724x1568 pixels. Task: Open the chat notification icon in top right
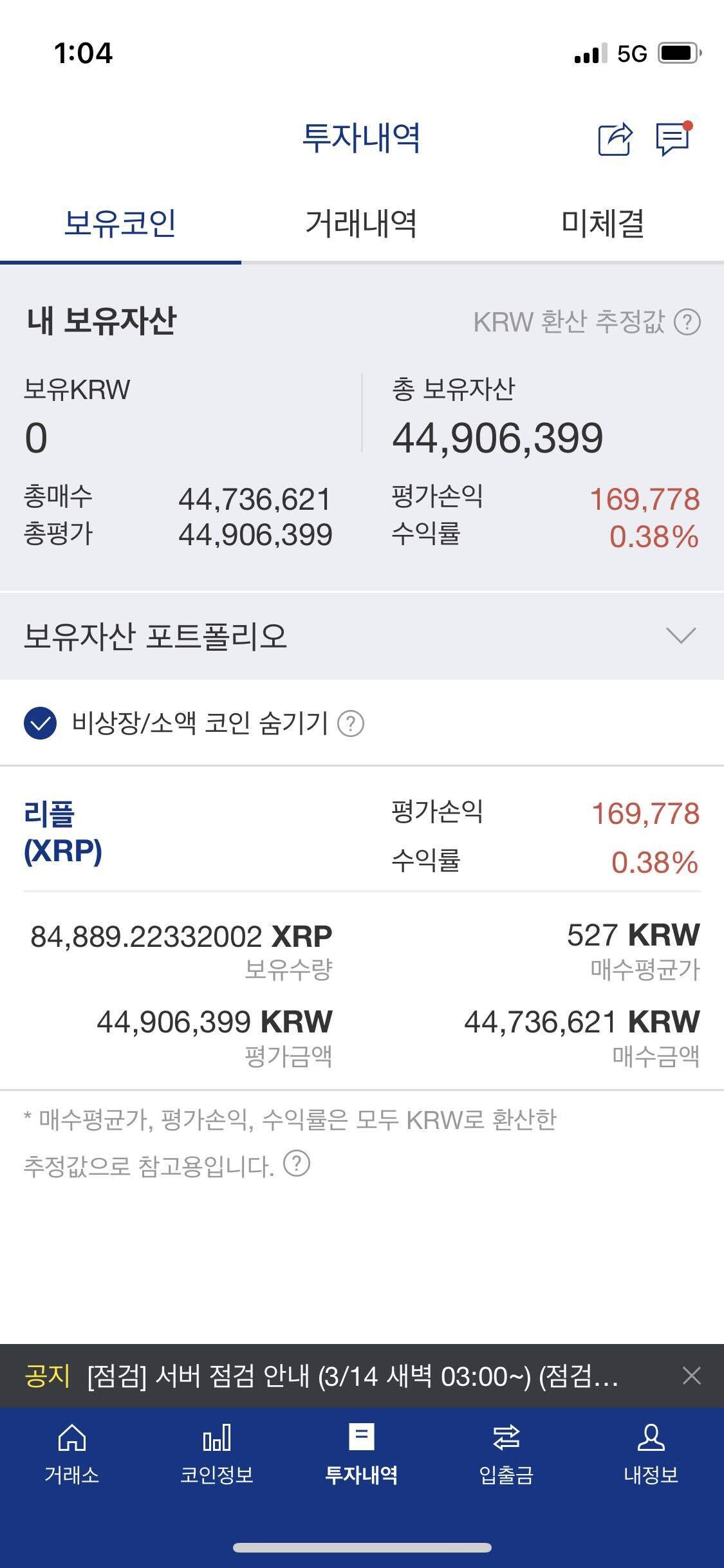(672, 138)
